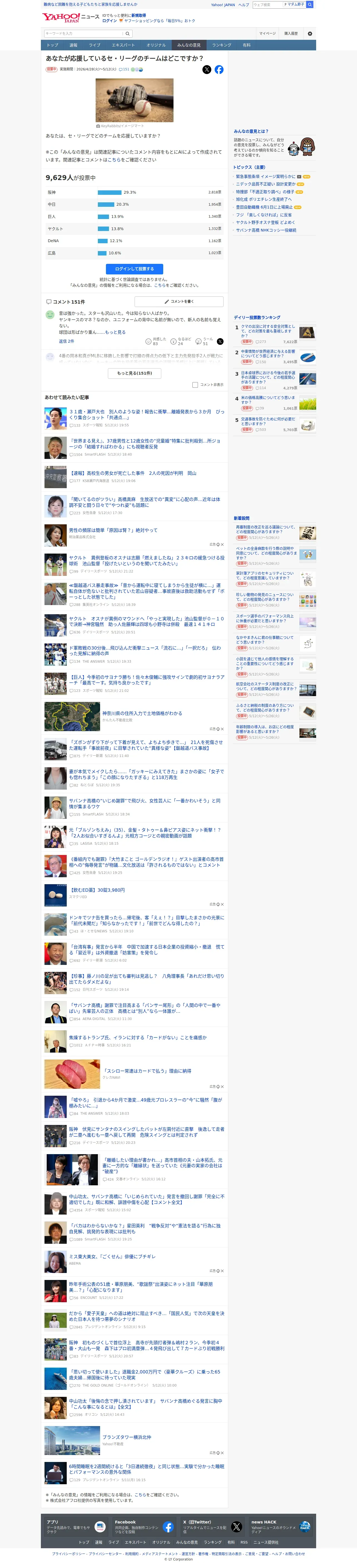Tap the ログインして投票する button
This screenshot has height=1568, width=357.
(134, 269)
